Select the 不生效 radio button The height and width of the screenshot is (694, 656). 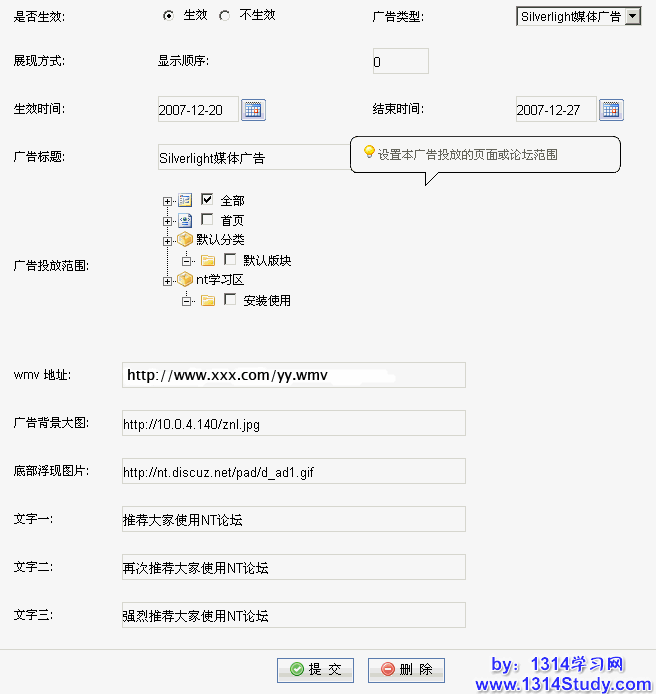[x=224, y=16]
